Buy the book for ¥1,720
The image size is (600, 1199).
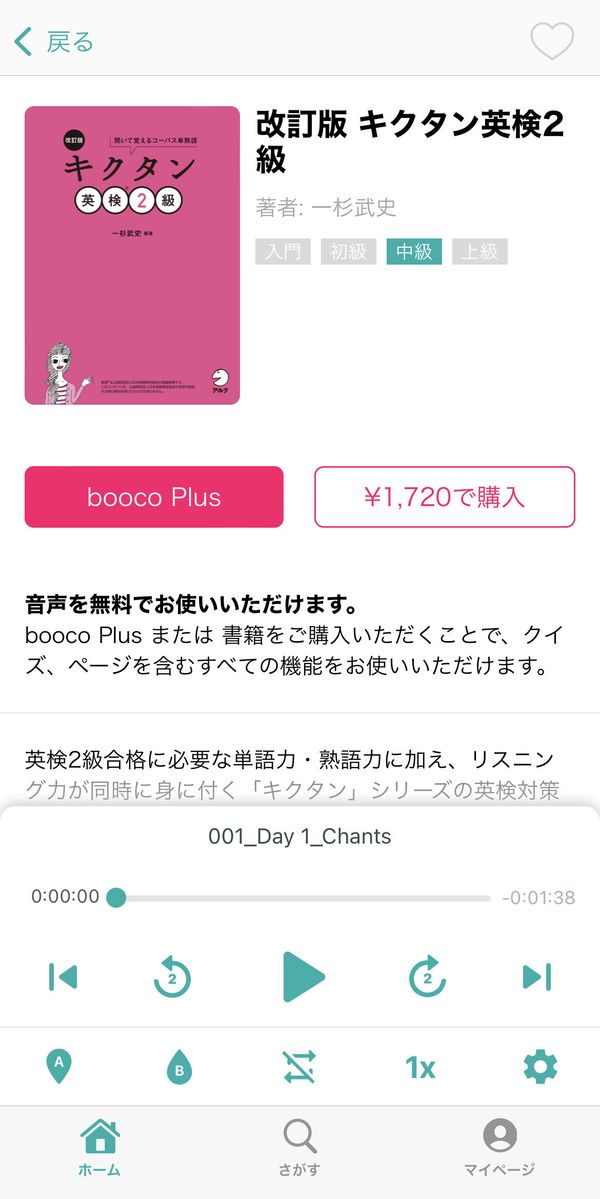[444, 497]
